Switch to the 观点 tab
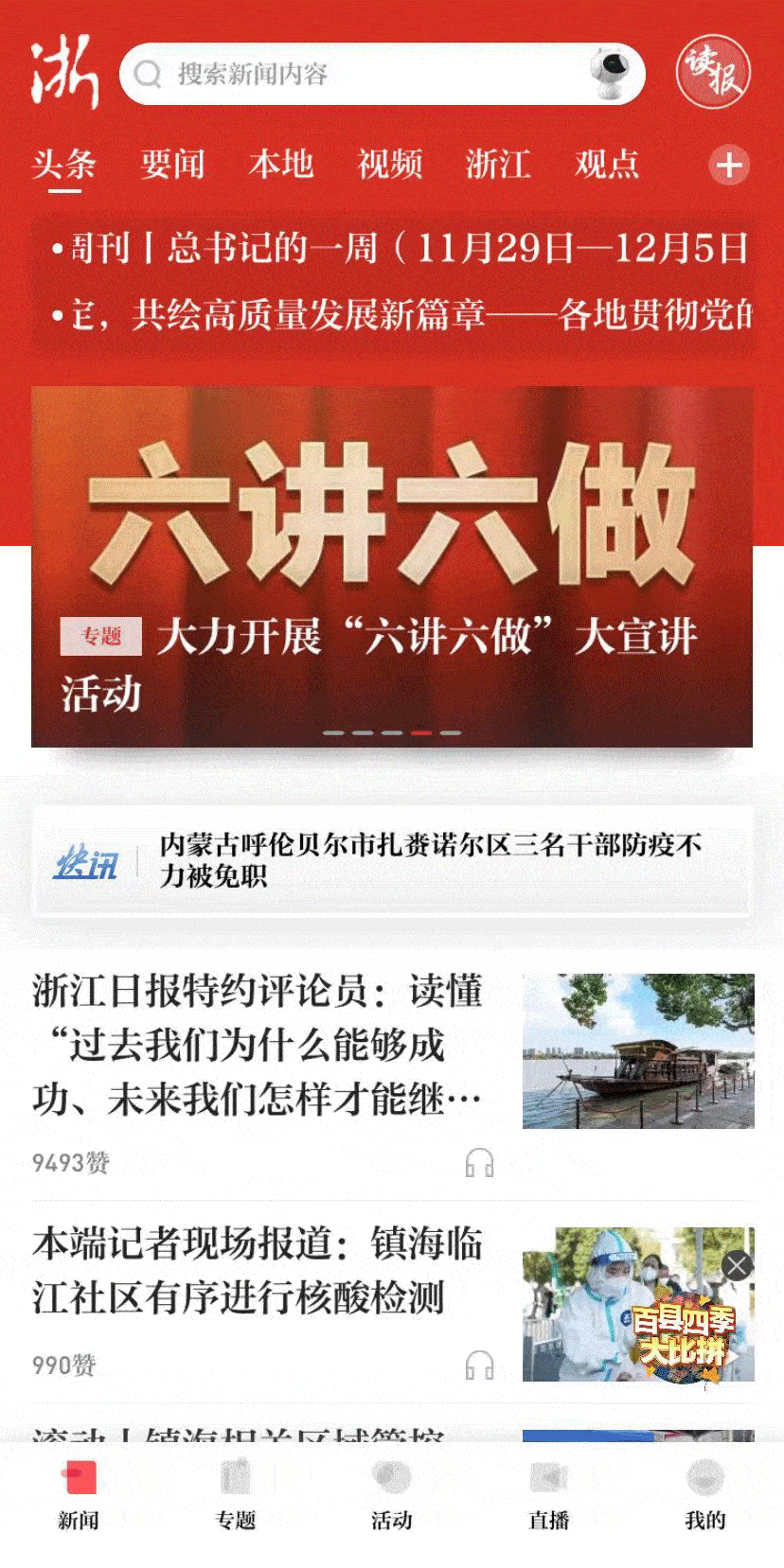Screen dimensions: 784x1568 (x=607, y=165)
